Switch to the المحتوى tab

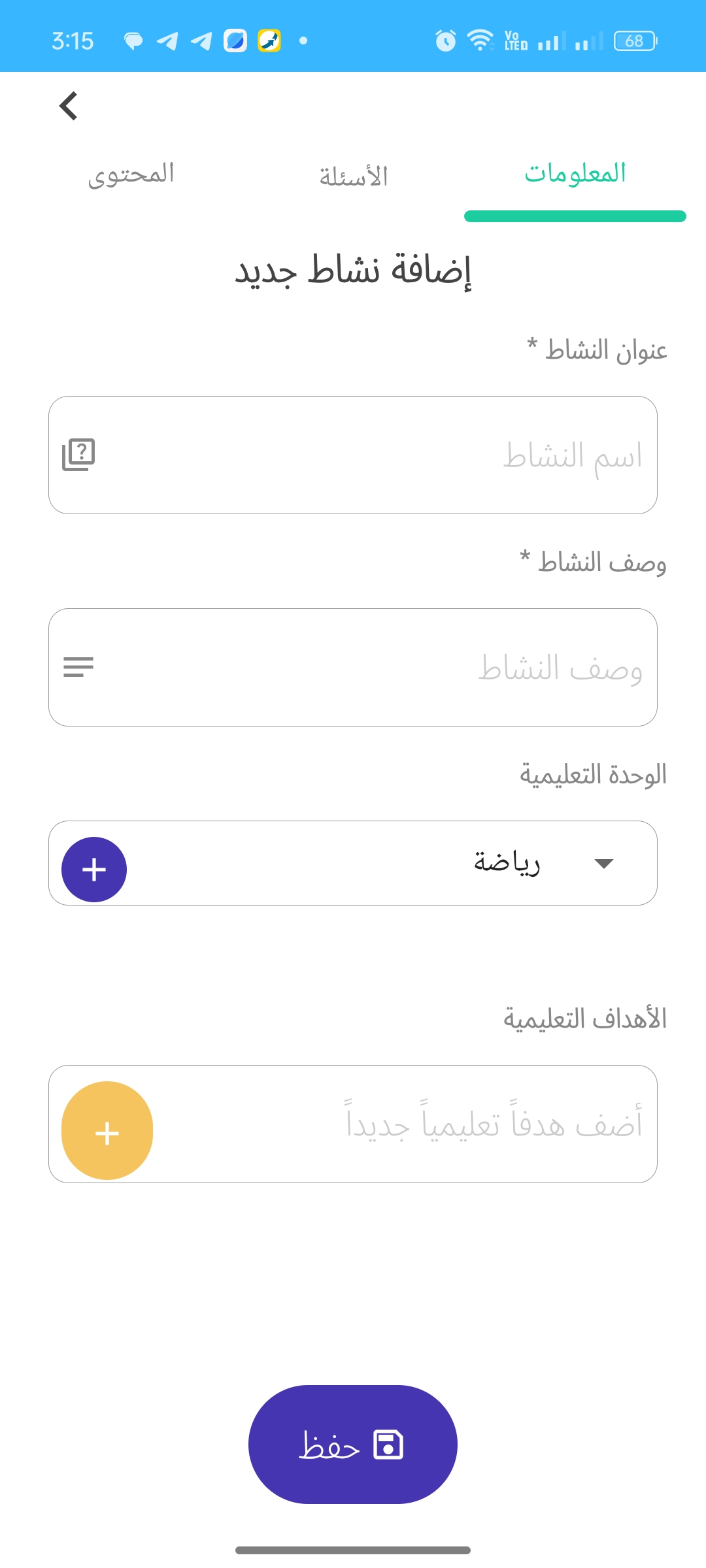[131, 175]
